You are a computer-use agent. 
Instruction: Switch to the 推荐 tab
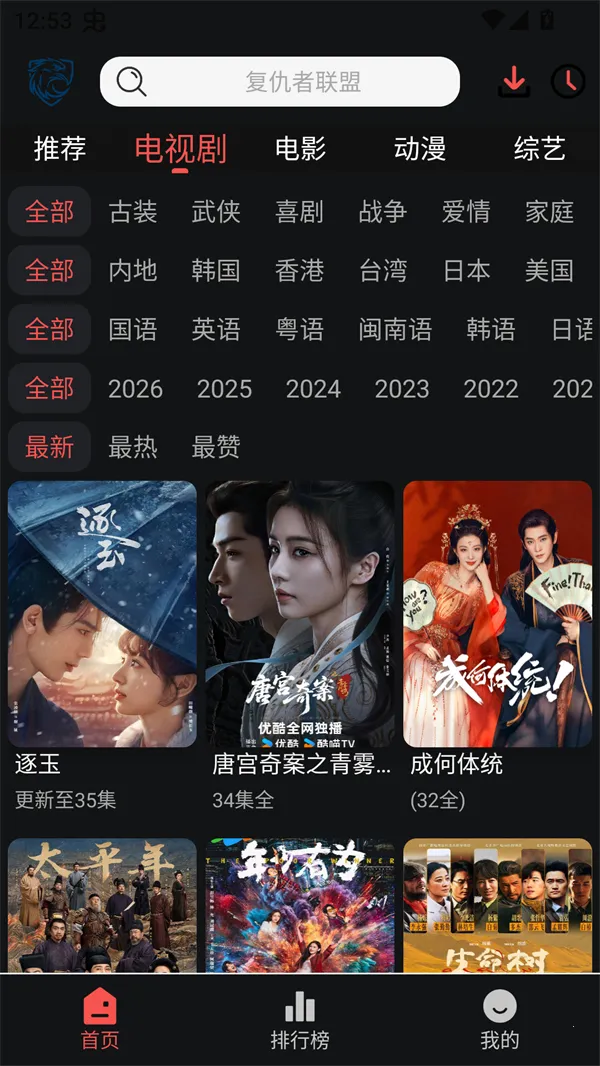(60, 149)
